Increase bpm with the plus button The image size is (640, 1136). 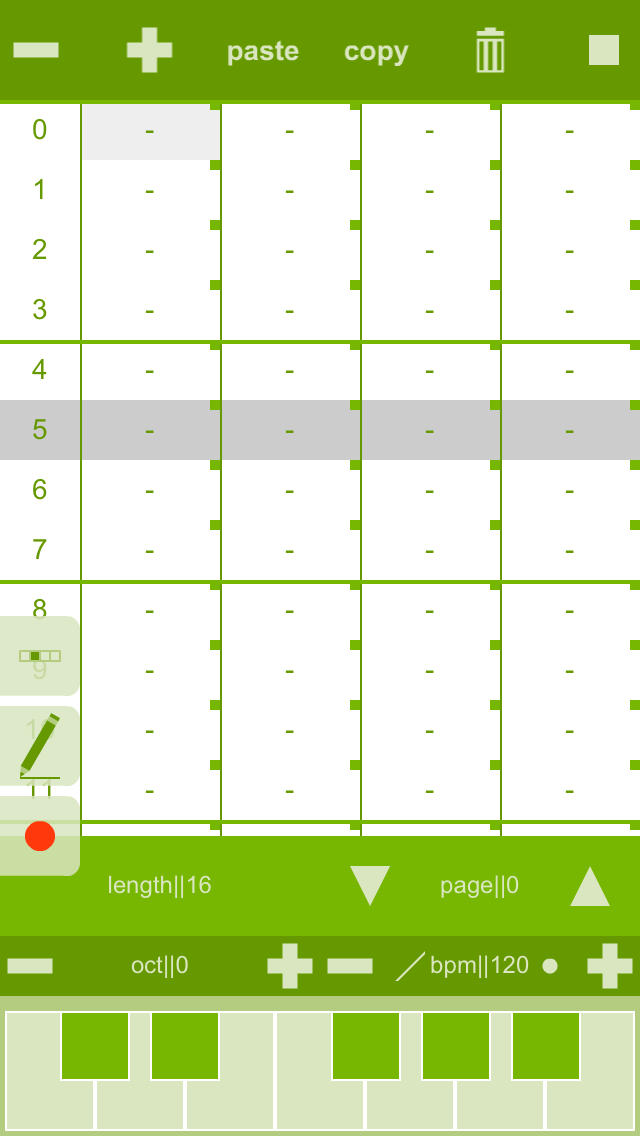point(610,966)
